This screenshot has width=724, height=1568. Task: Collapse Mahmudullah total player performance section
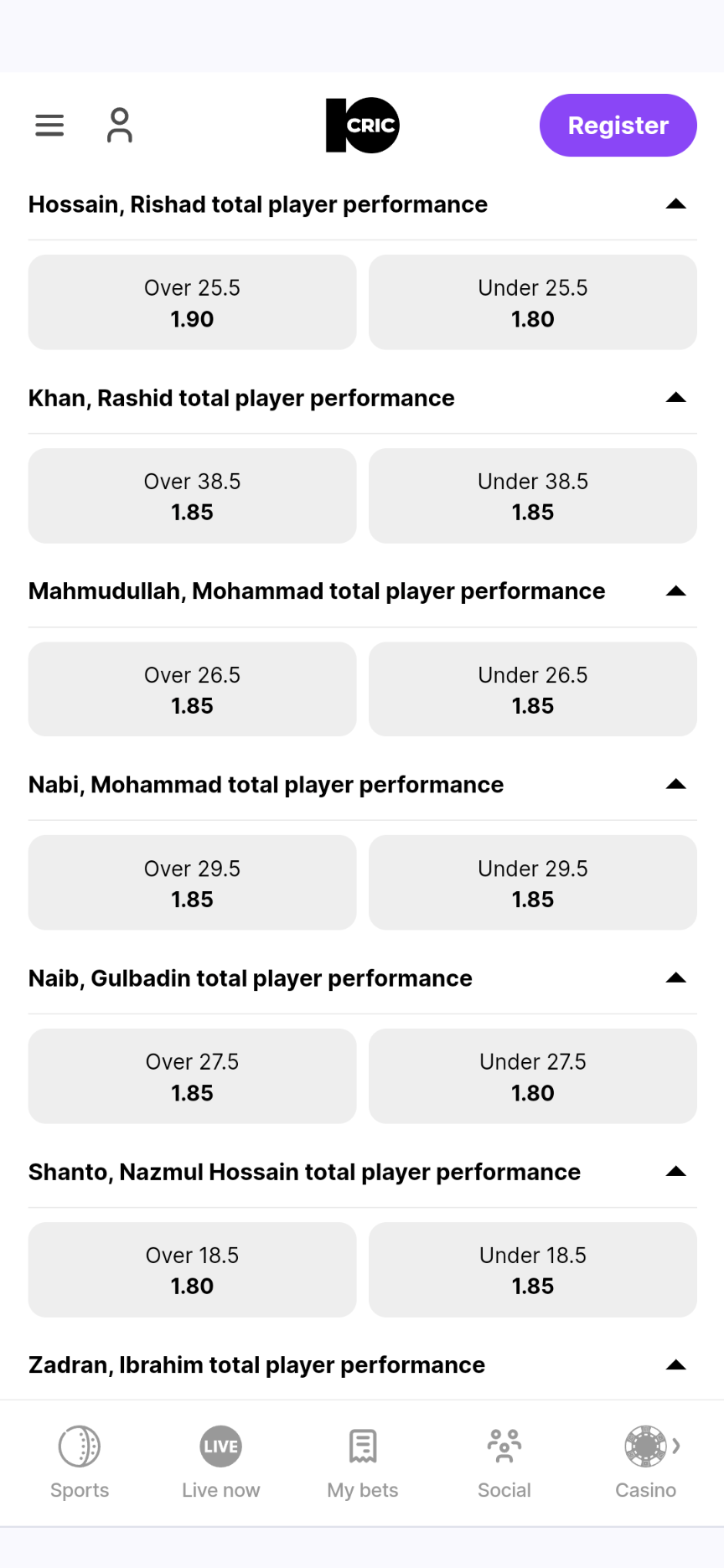[675, 591]
